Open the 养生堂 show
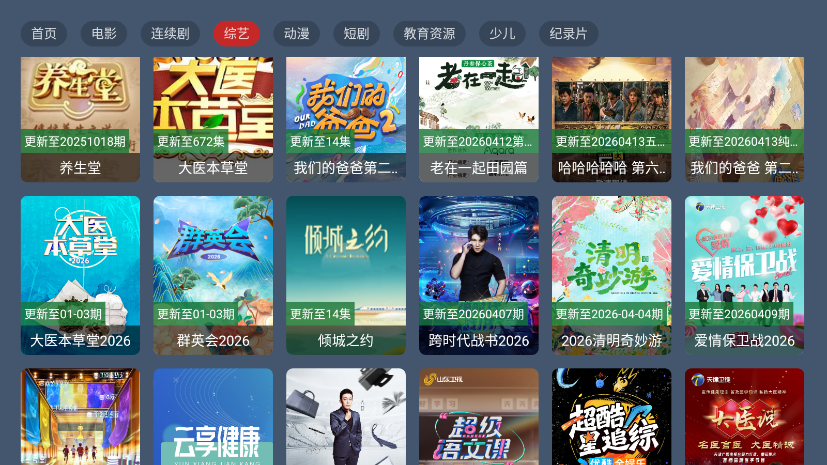The height and width of the screenshot is (465, 827). click(x=80, y=118)
